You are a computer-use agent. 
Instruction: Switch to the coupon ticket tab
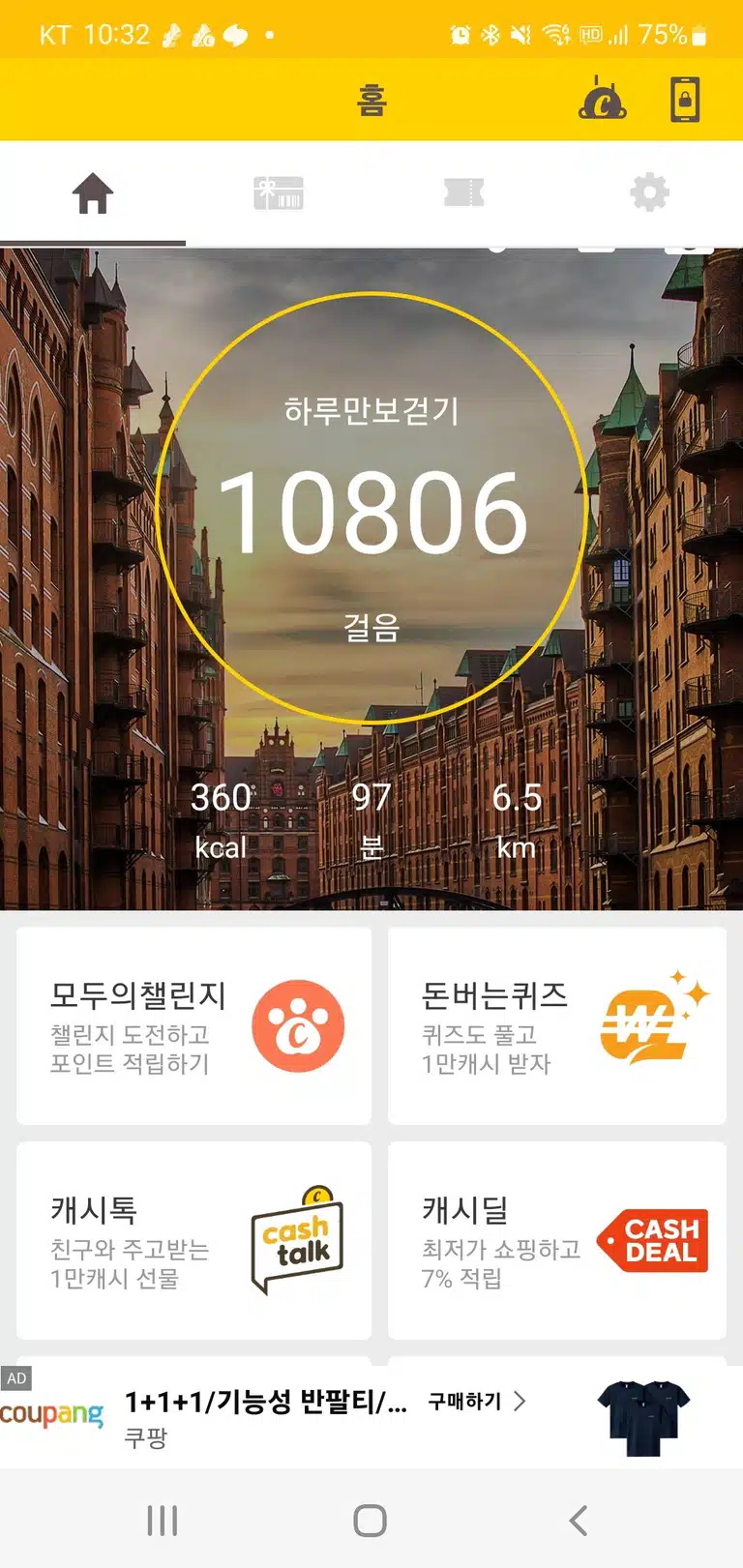click(463, 192)
